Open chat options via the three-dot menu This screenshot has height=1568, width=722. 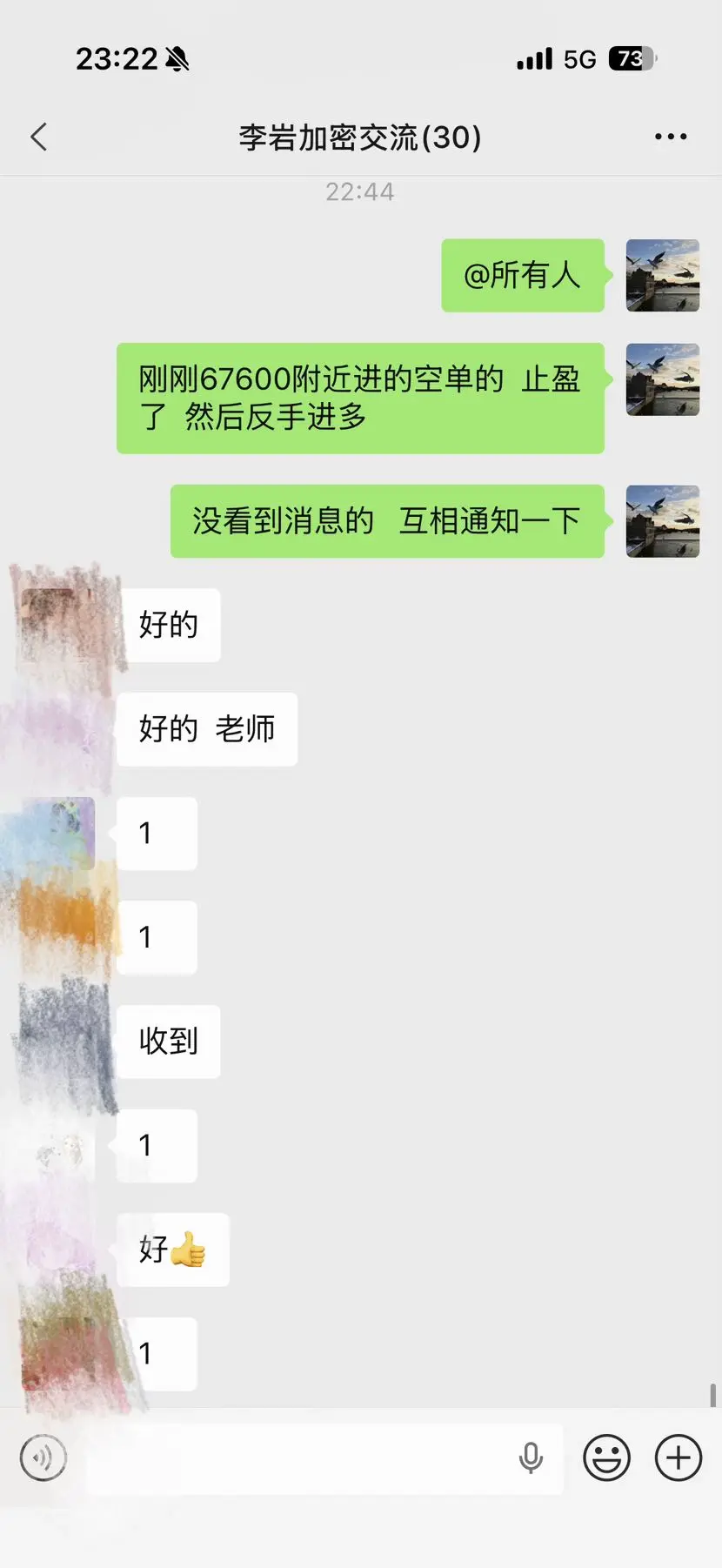670,137
